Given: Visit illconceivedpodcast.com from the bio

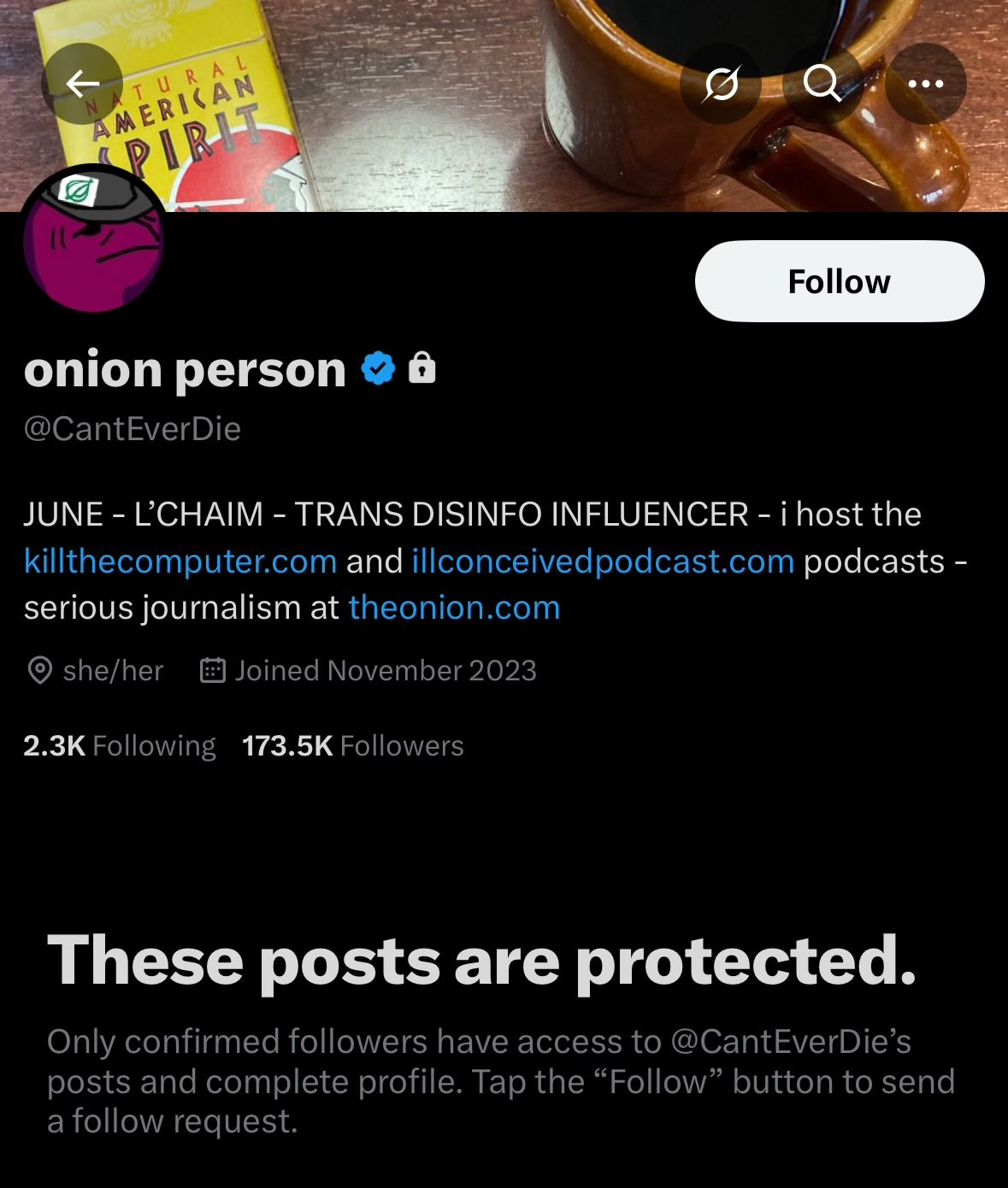Looking at the screenshot, I should [x=603, y=562].
